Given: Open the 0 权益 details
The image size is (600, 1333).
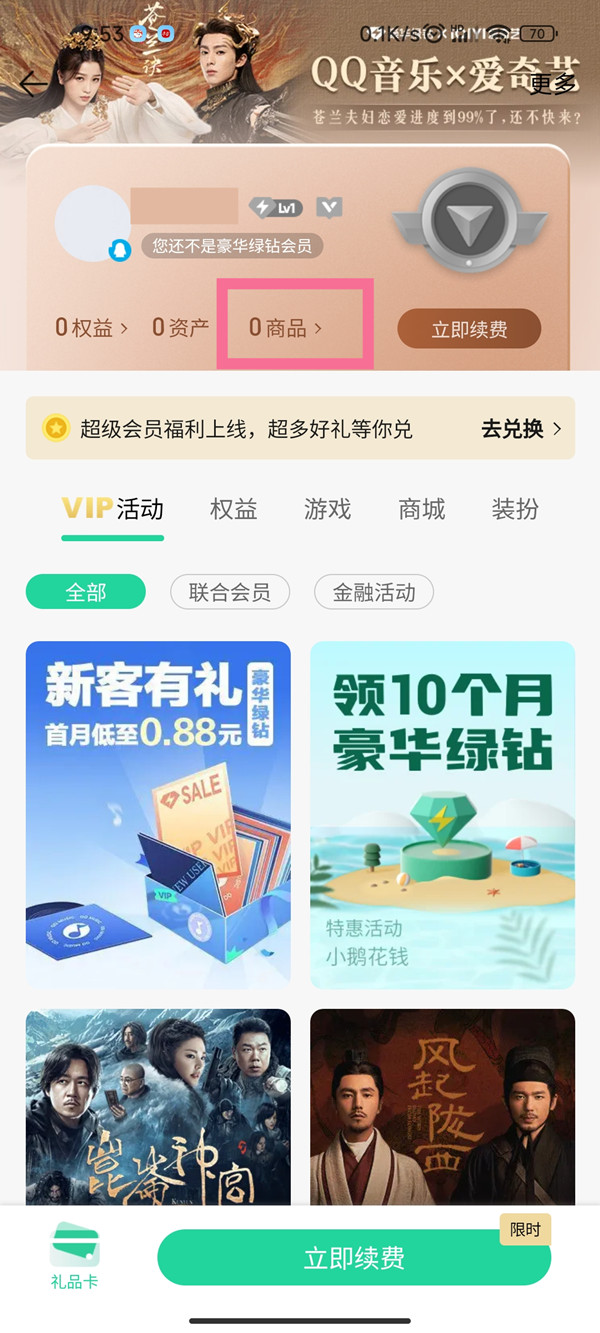Looking at the screenshot, I should pos(91,327).
